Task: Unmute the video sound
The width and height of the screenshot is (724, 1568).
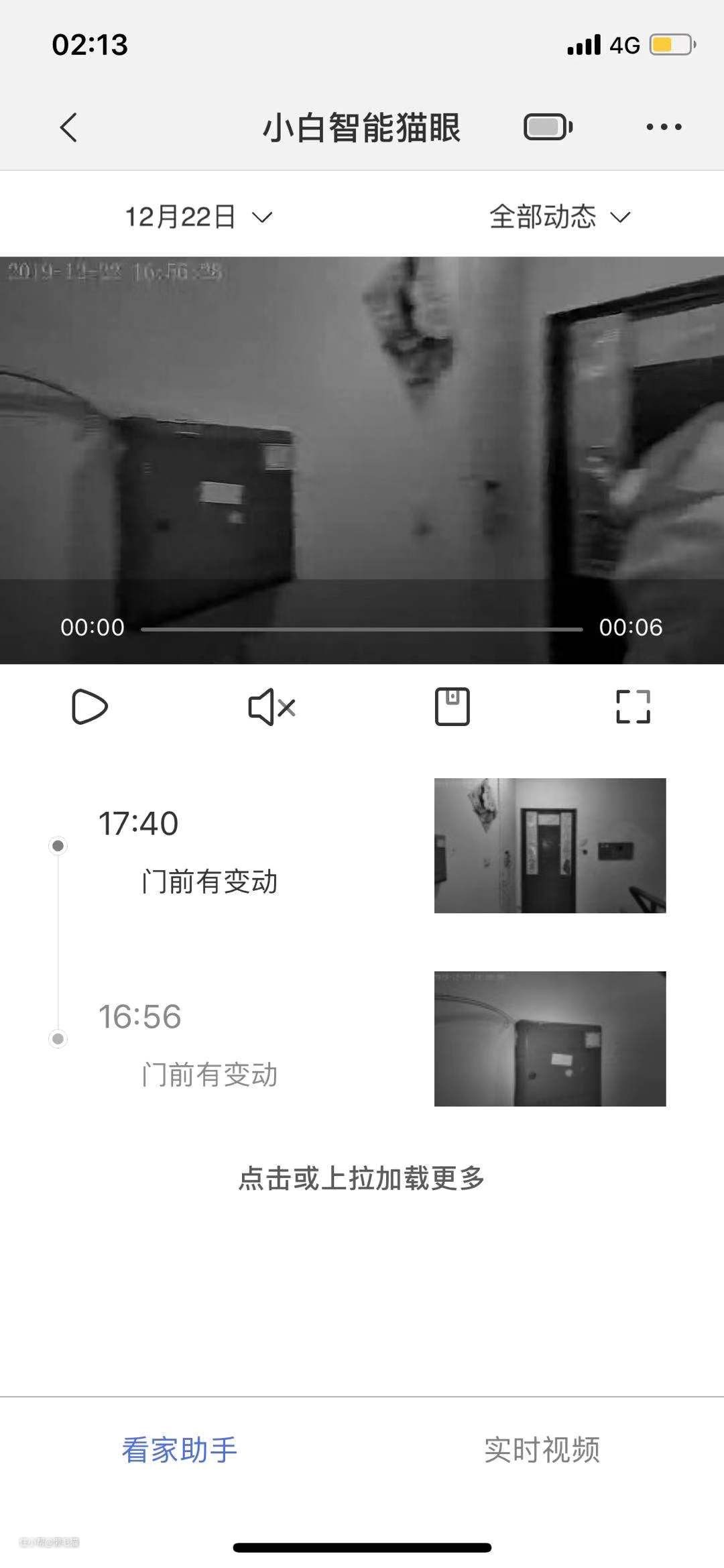Action: [271, 707]
